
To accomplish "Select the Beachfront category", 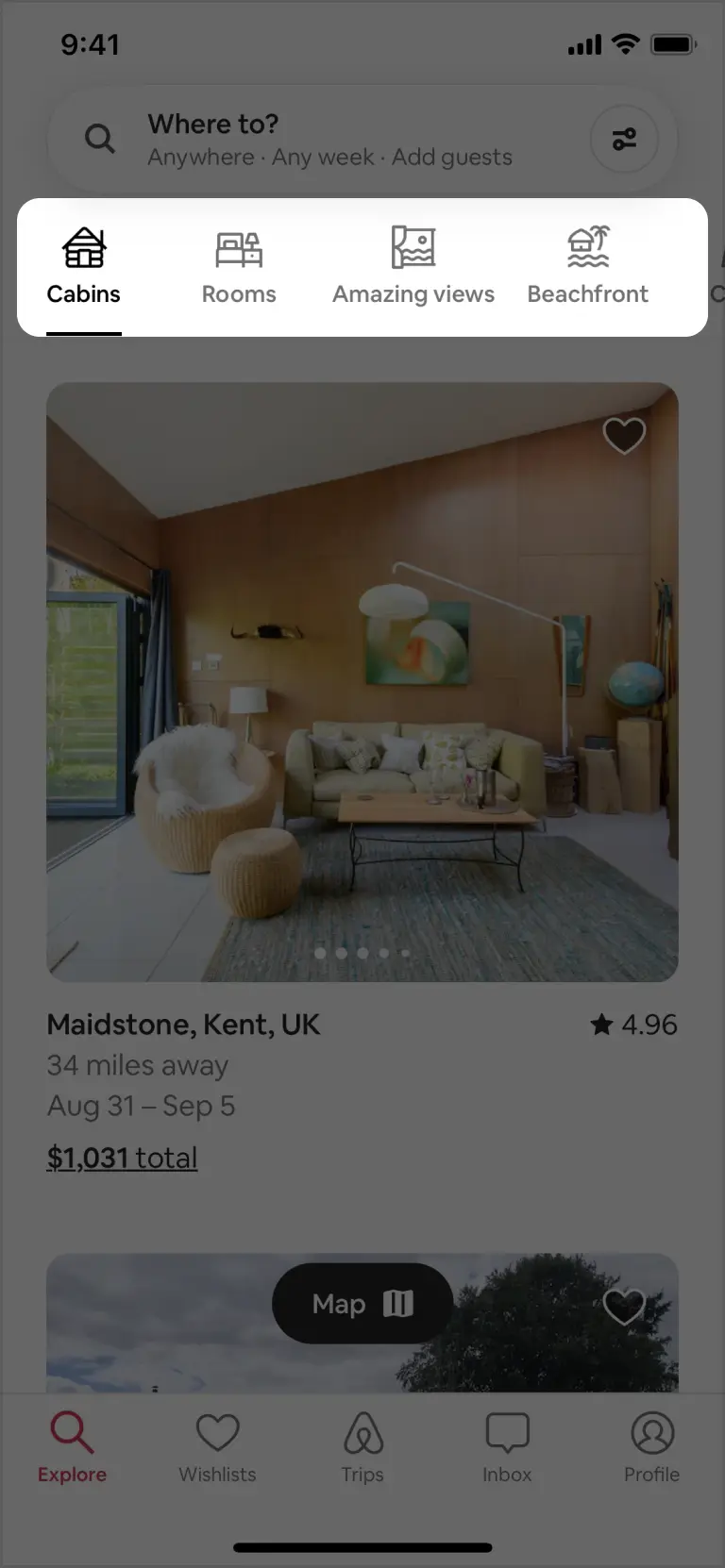I will [x=588, y=267].
